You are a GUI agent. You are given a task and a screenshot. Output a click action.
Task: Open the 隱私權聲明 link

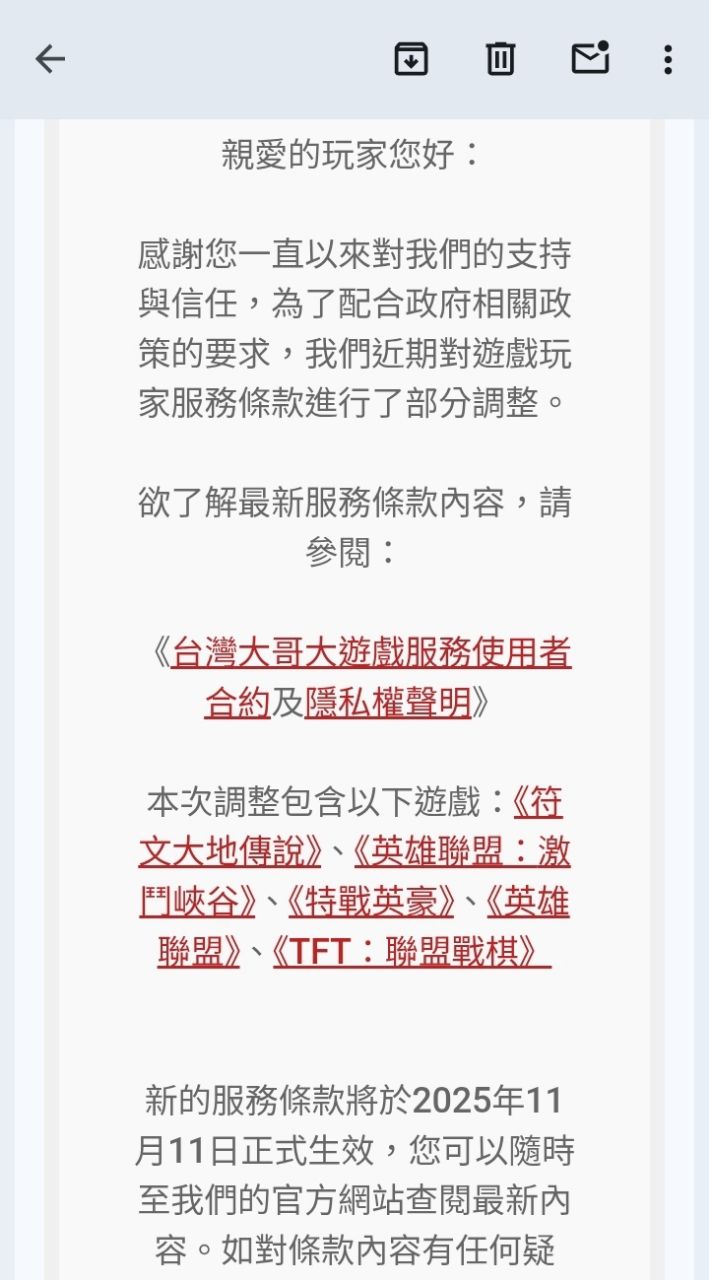(387, 704)
